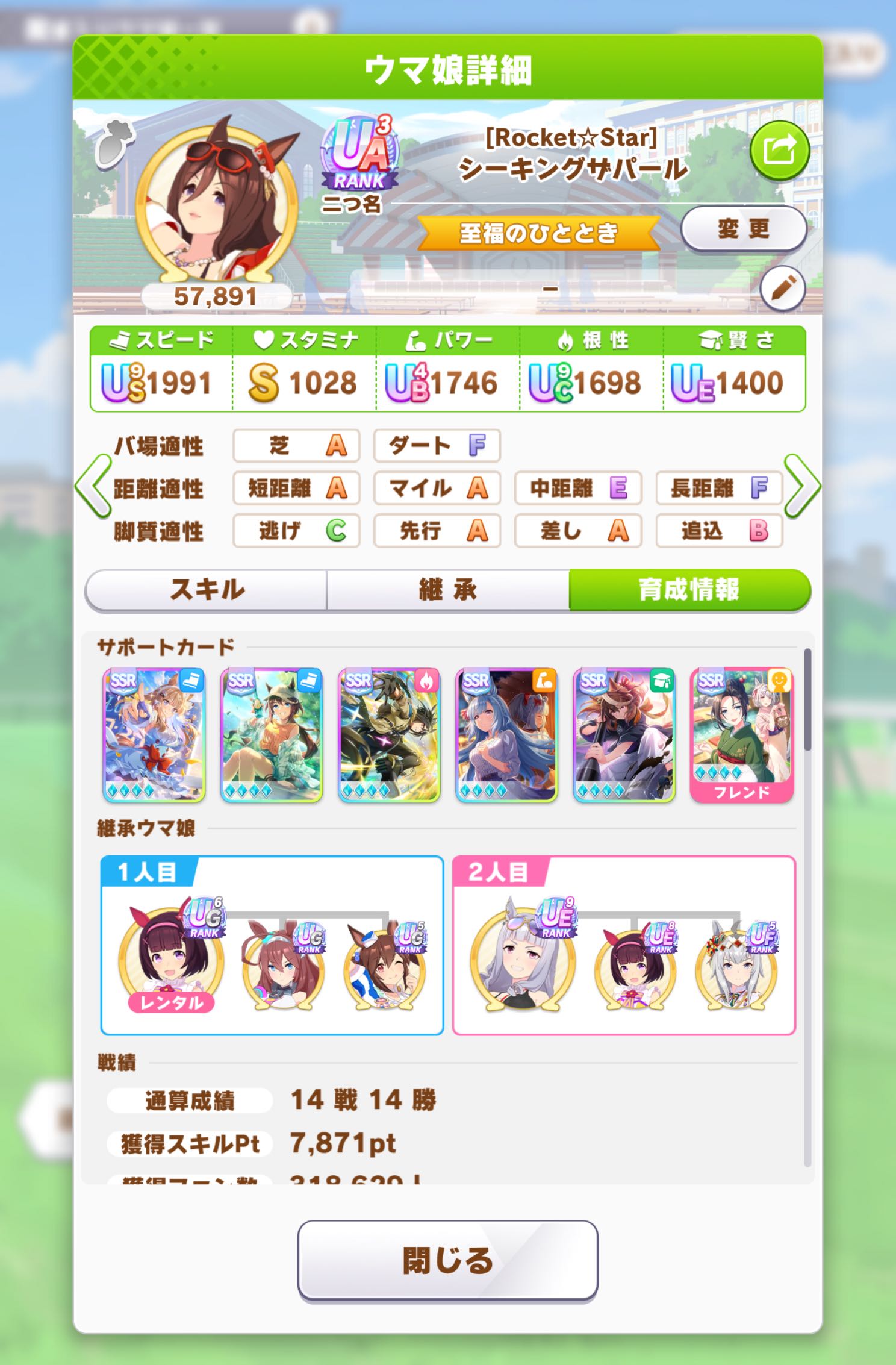Tap the carrot icon beside the portrait

click(113, 142)
